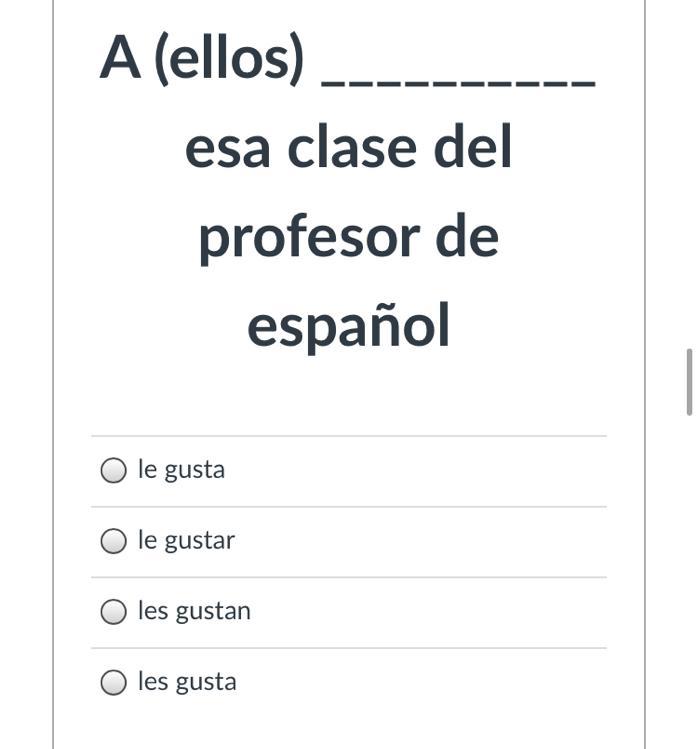This screenshot has width=698, height=749.
Task: Mark 'les gusta' as the answer
Action: 114,682
